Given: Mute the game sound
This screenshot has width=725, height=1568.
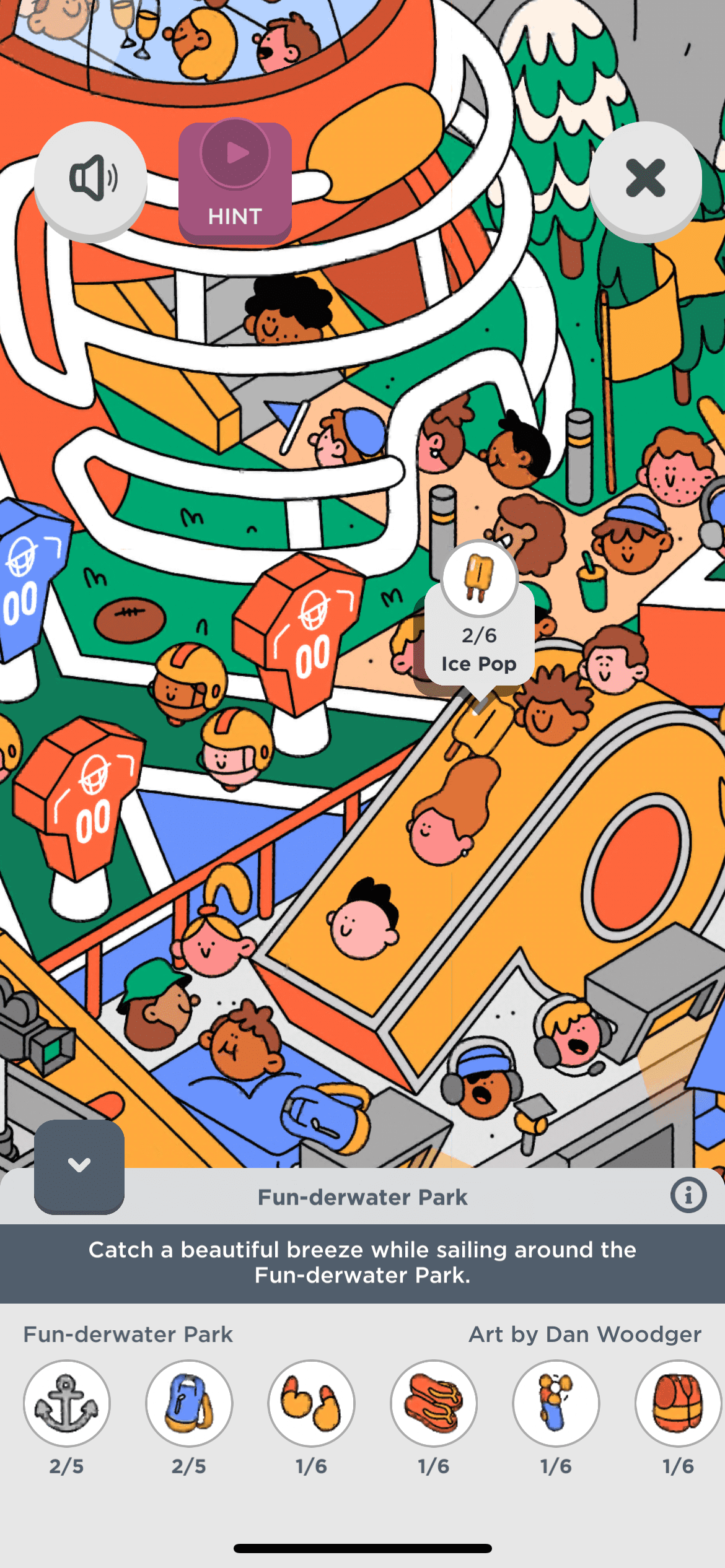Looking at the screenshot, I should tap(90, 178).
